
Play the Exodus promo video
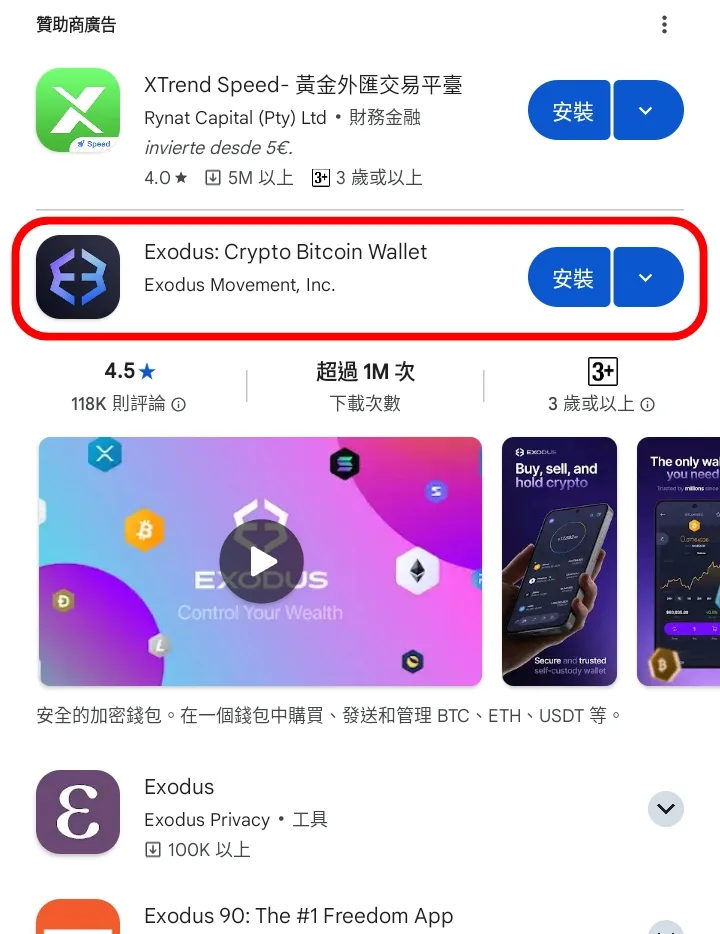point(261,561)
